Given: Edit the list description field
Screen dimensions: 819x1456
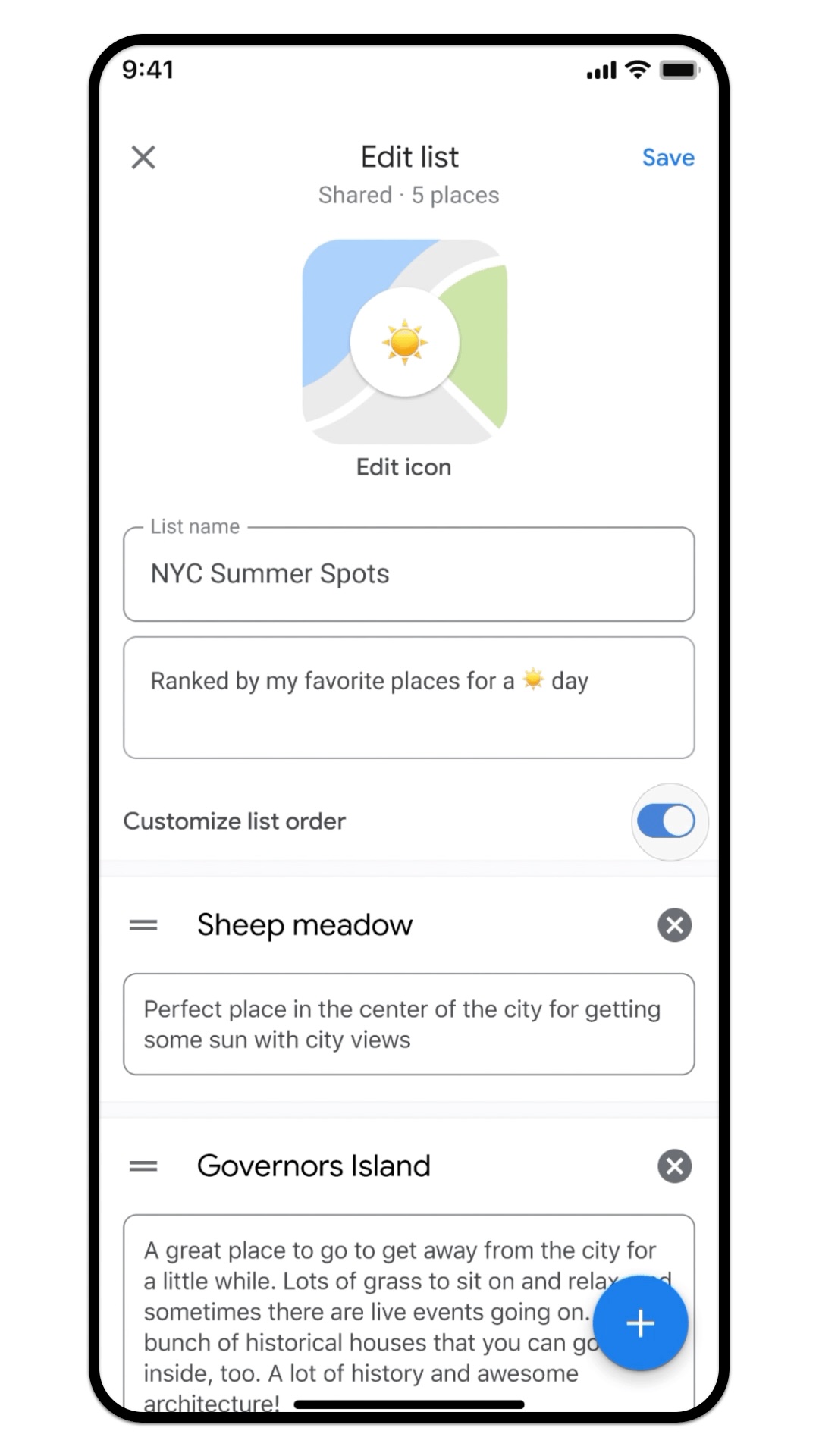Looking at the screenshot, I should (409, 698).
